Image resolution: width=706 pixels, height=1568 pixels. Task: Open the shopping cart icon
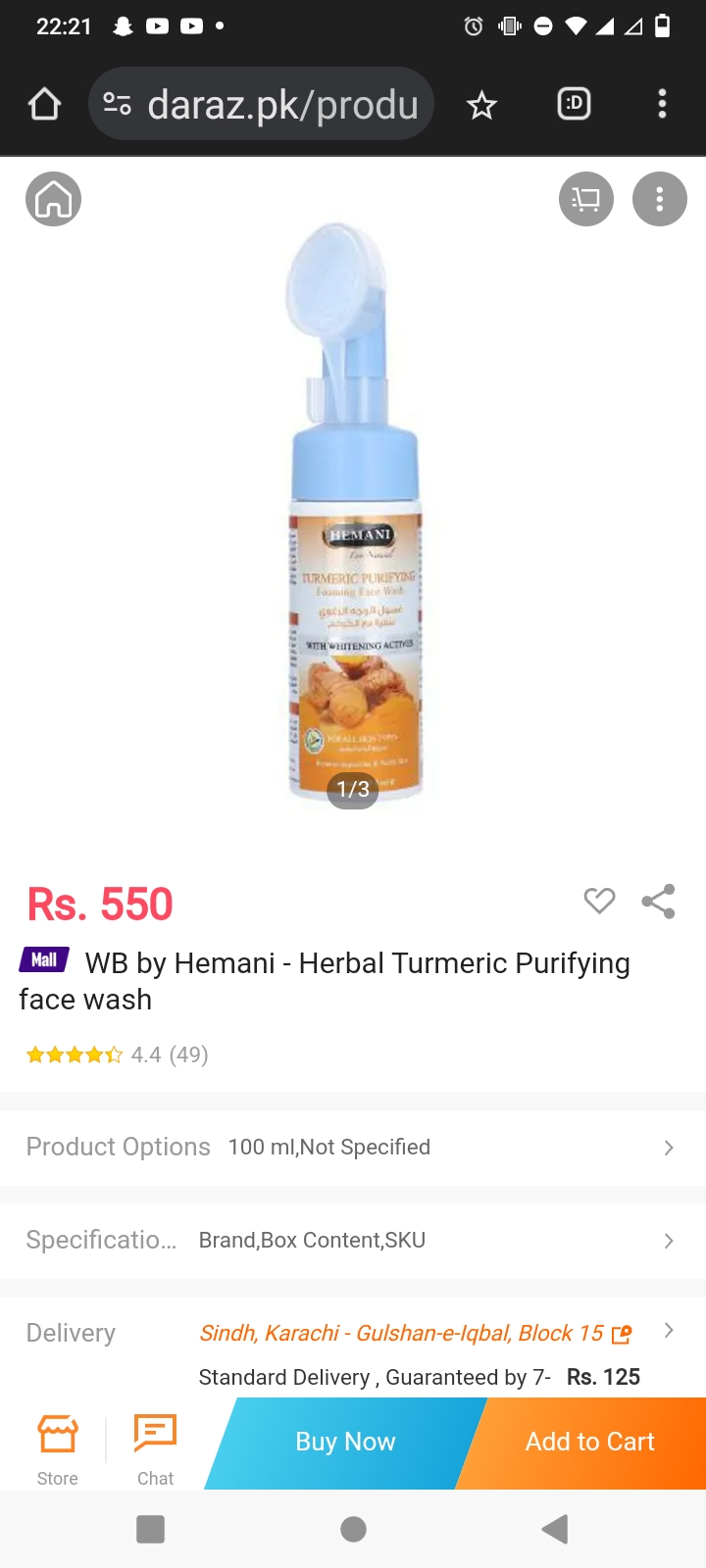click(585, 199)
